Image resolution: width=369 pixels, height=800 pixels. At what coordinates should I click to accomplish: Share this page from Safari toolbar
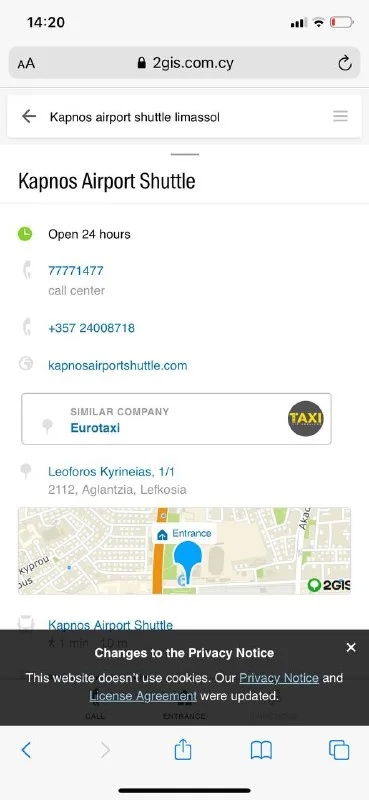(x=183, y=750)
